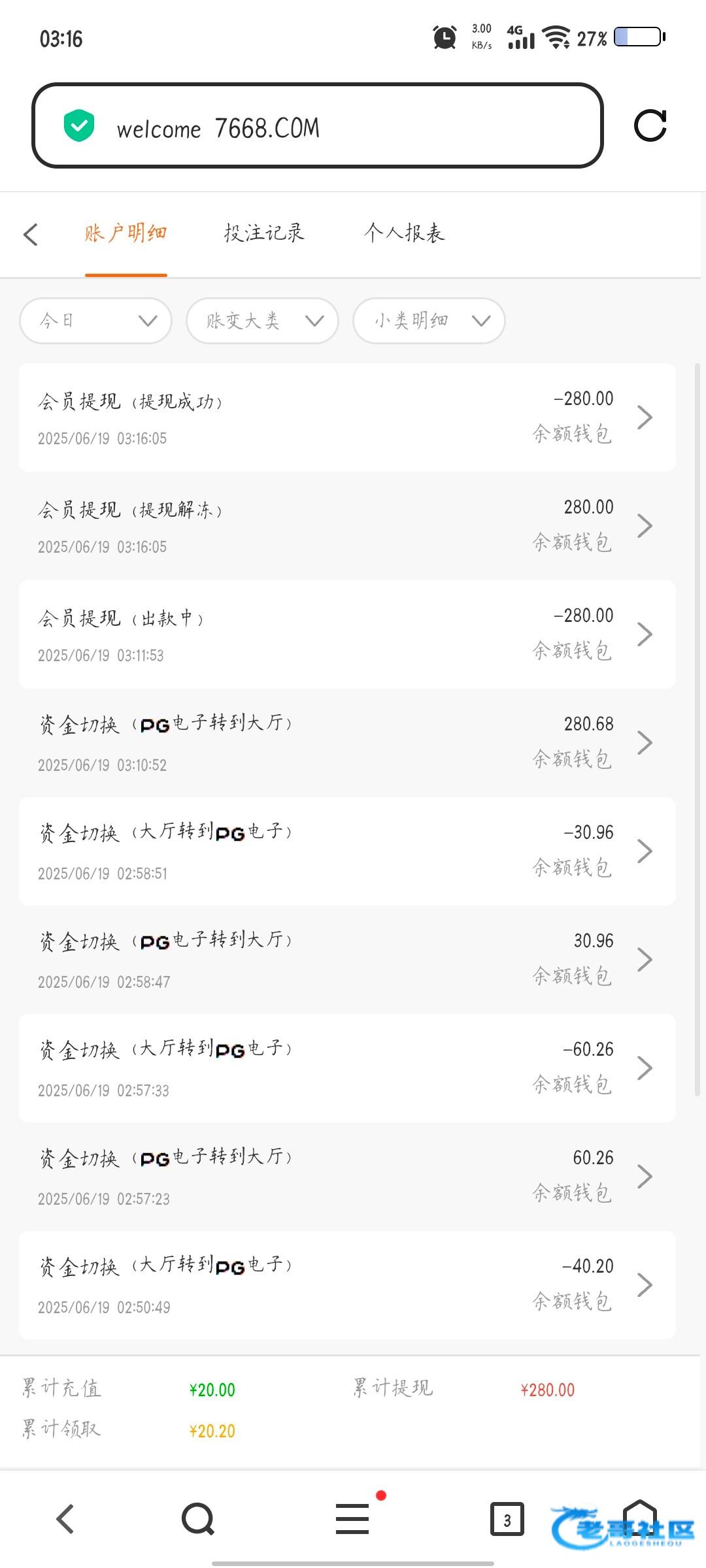Go back using the arrow beside 账户明细
The image size is (706, 1568).
click(31, 235)
